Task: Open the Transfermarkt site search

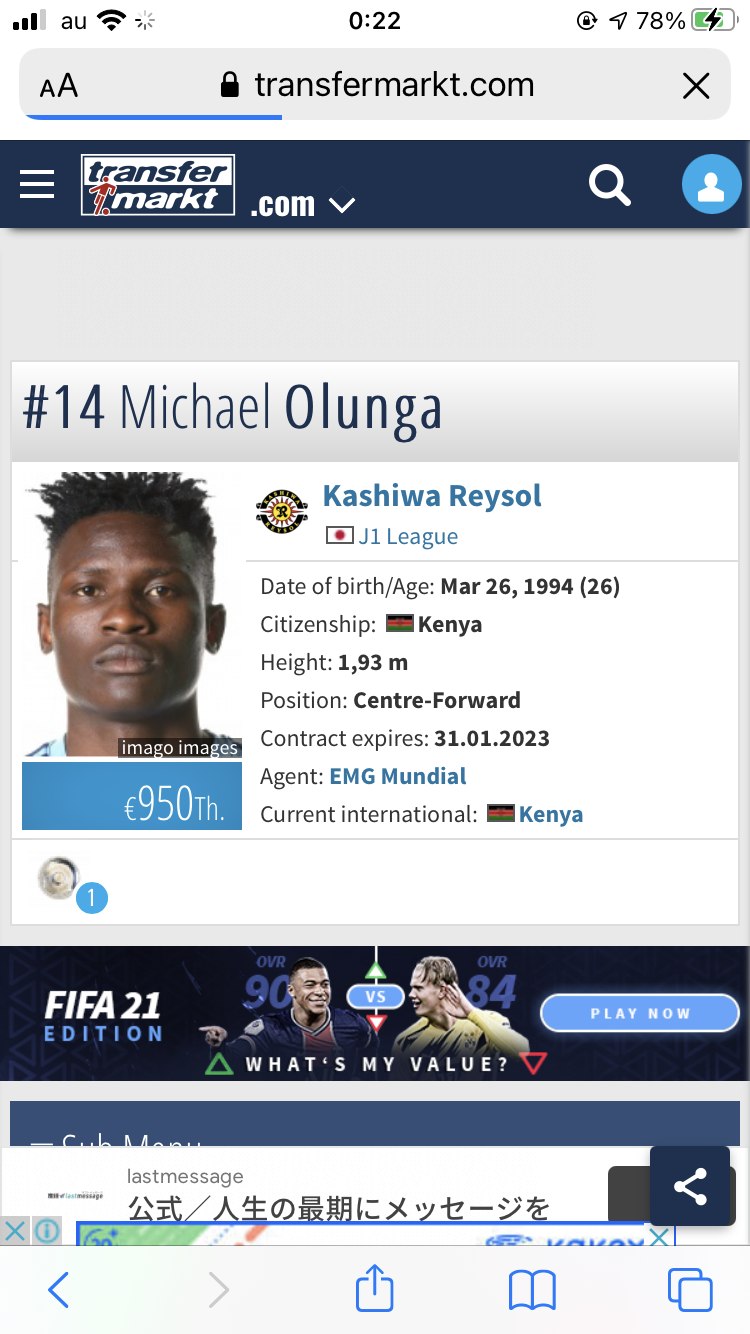Action: (x=609, y=185)
